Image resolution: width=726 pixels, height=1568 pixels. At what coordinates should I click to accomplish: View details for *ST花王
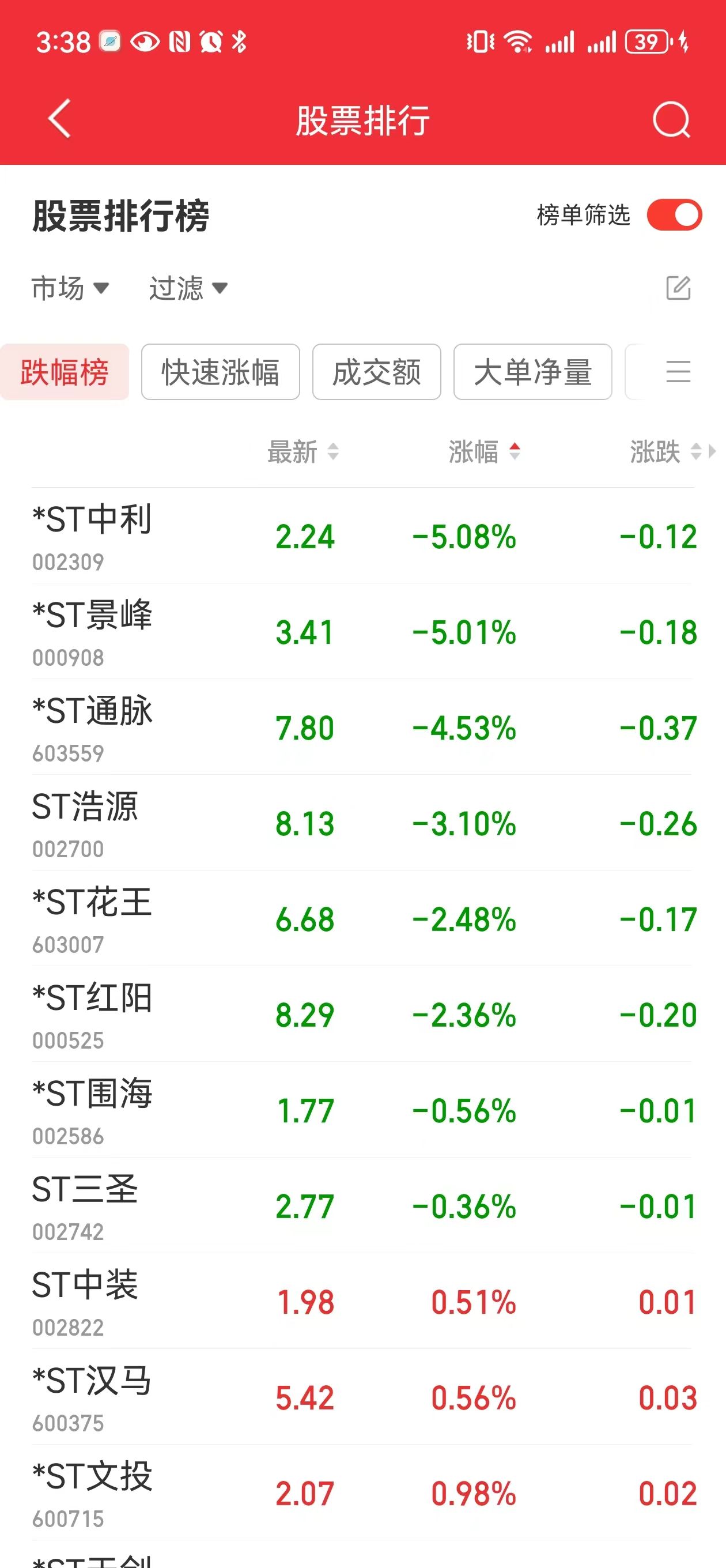coord(362,918)
